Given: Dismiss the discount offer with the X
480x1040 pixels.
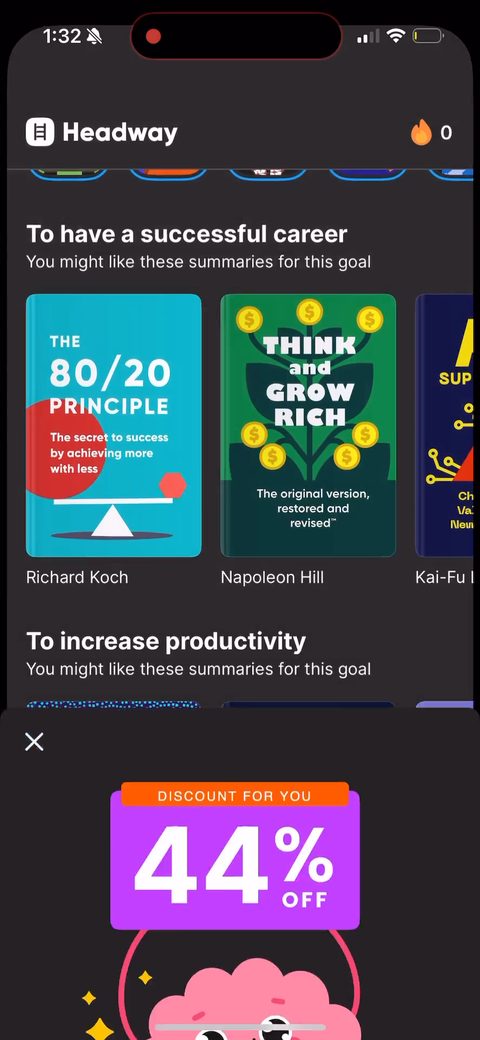Looking at the screenshot, I should 34,742.
